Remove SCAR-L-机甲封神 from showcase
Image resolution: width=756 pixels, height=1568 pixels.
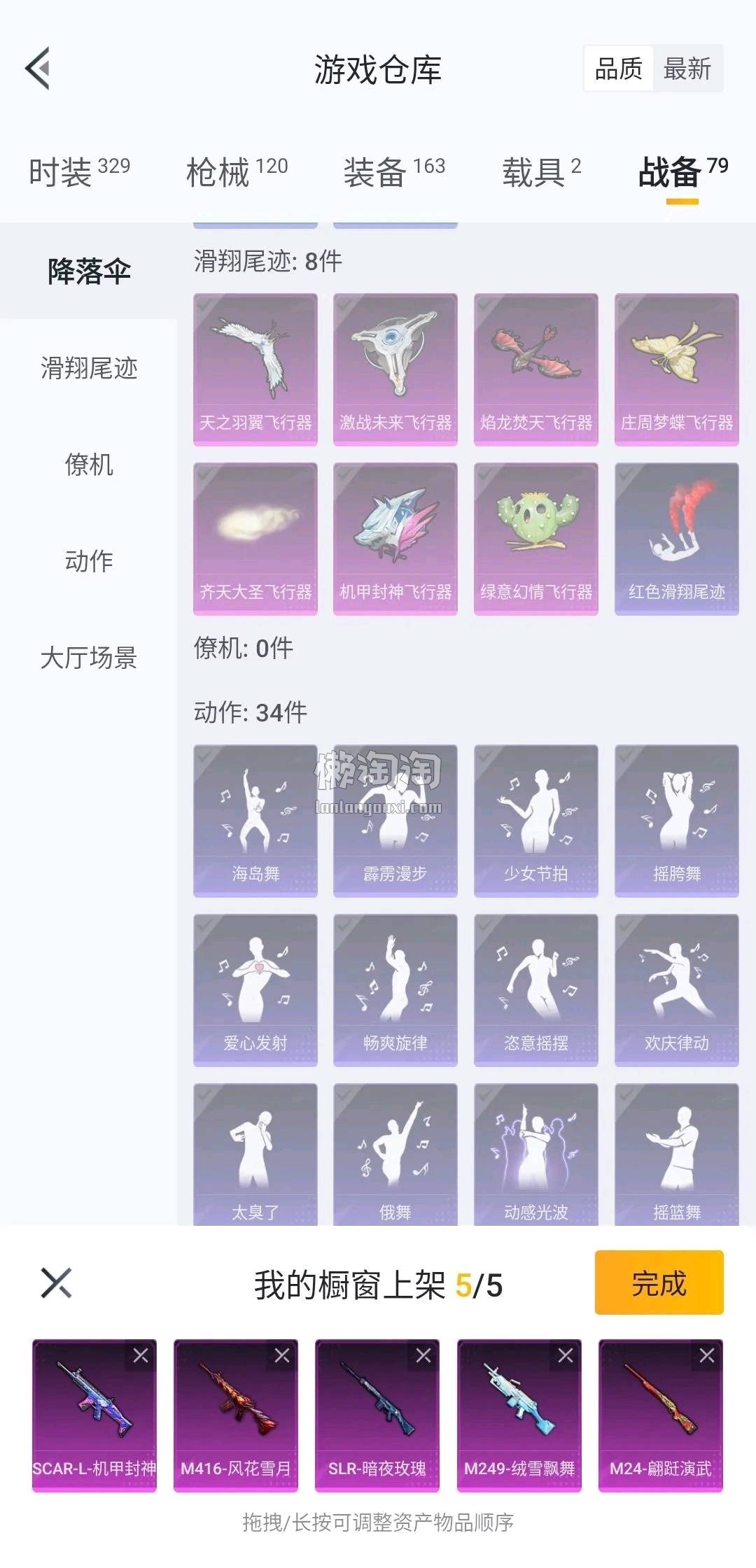(x=141, y=1356)
